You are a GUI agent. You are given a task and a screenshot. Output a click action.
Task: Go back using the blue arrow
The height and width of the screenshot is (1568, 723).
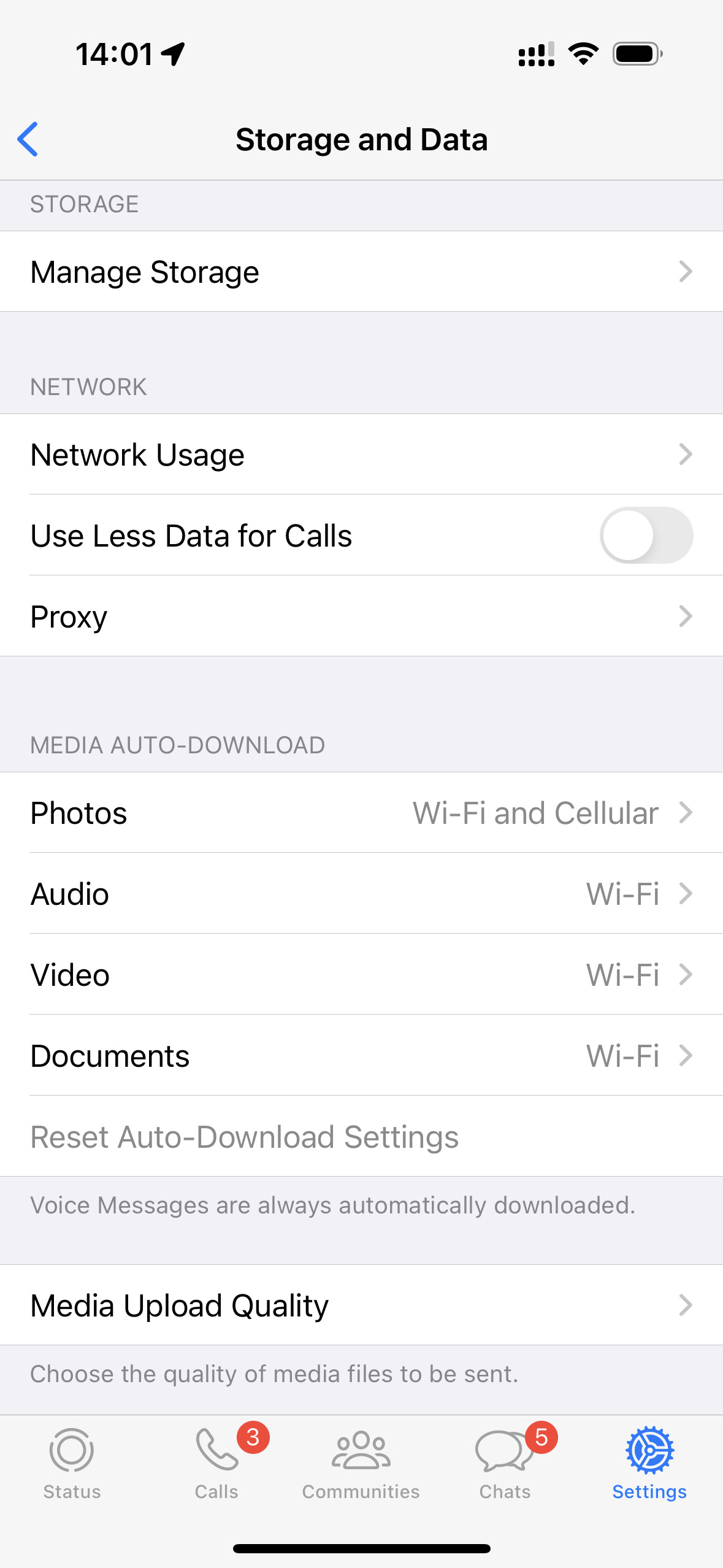[x=28, y=139]
